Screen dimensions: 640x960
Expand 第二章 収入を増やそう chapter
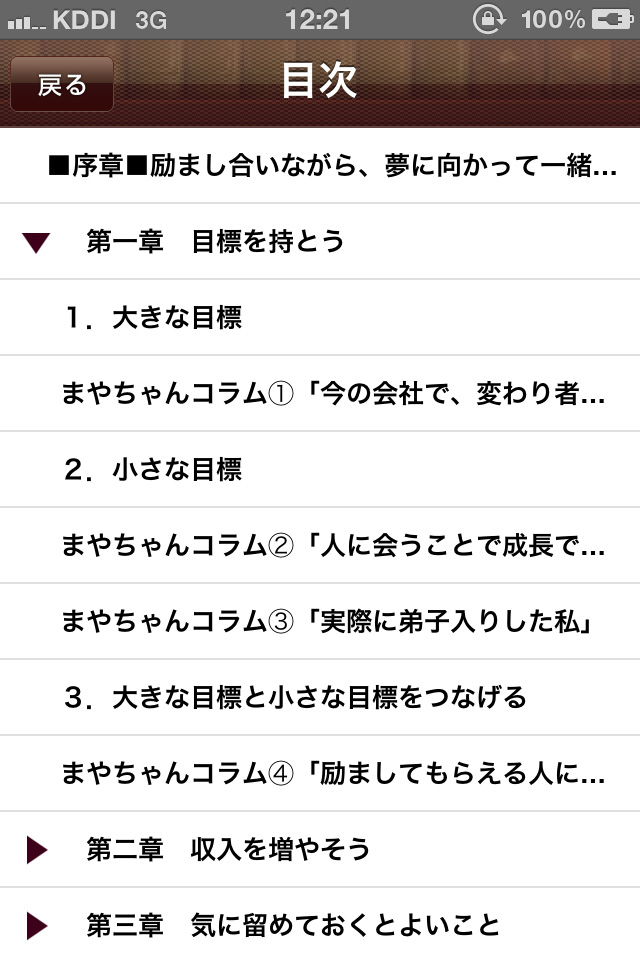(36, 850)
